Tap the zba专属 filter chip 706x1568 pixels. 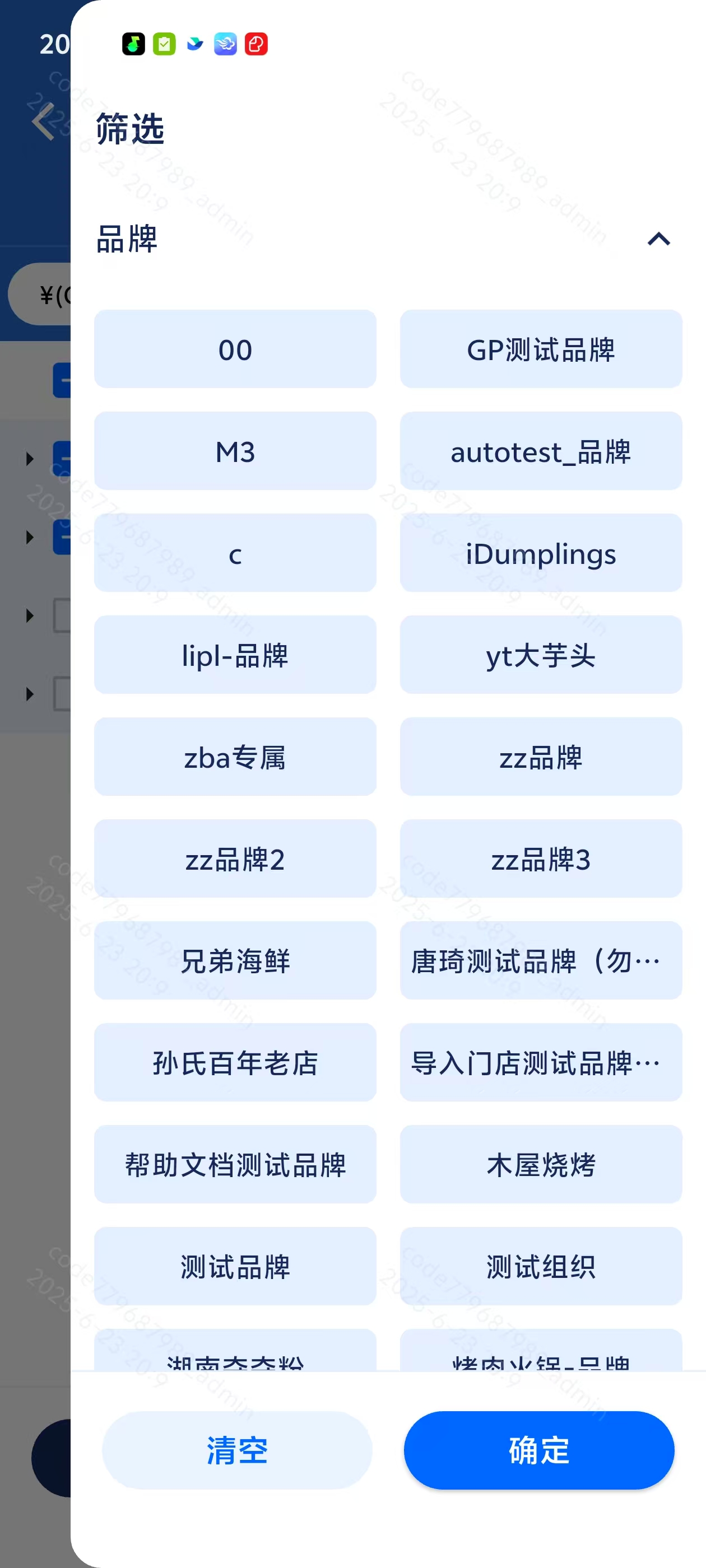click(235, 757)
